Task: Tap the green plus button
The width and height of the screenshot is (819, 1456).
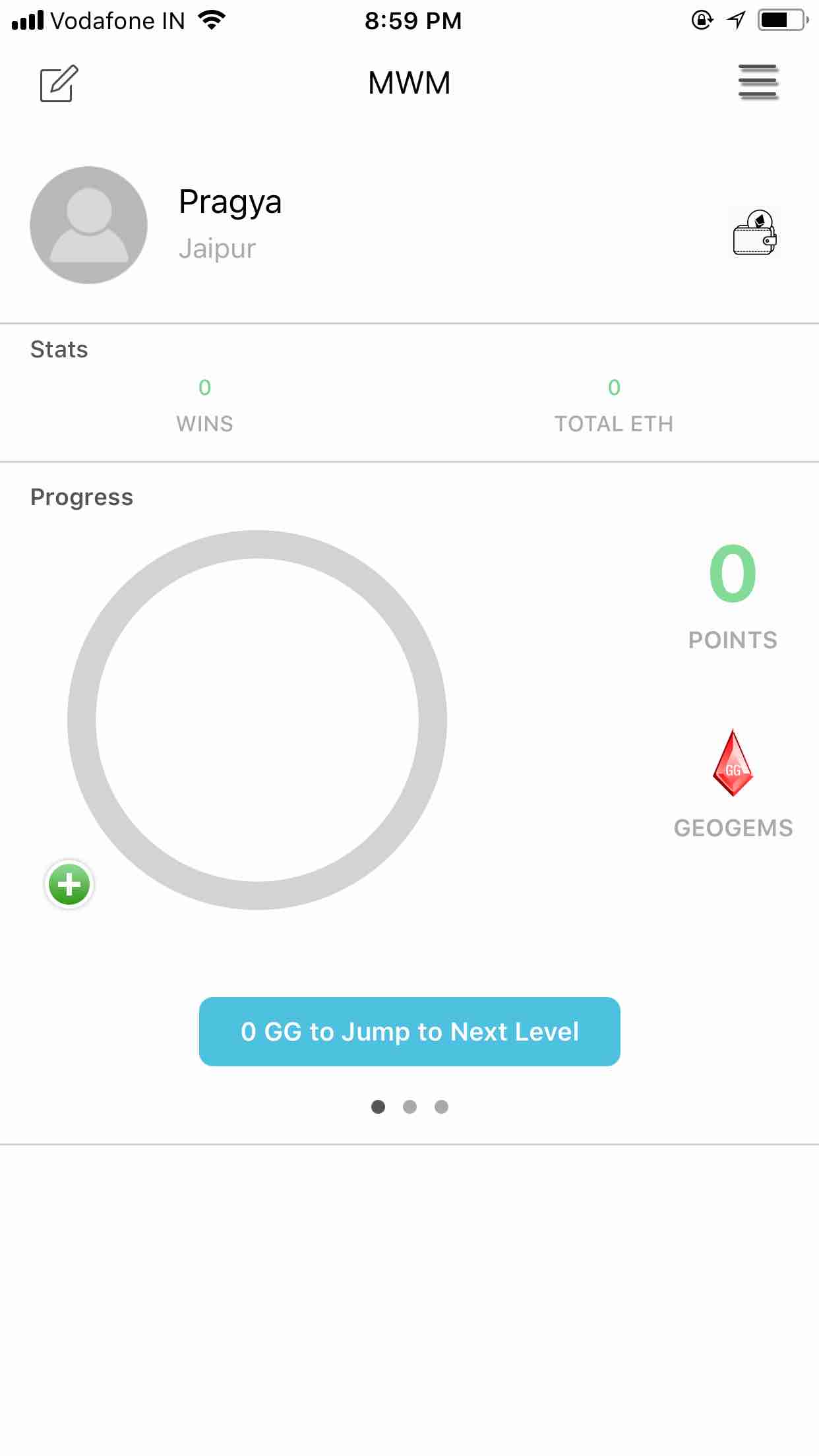Action: click(69, 884)
